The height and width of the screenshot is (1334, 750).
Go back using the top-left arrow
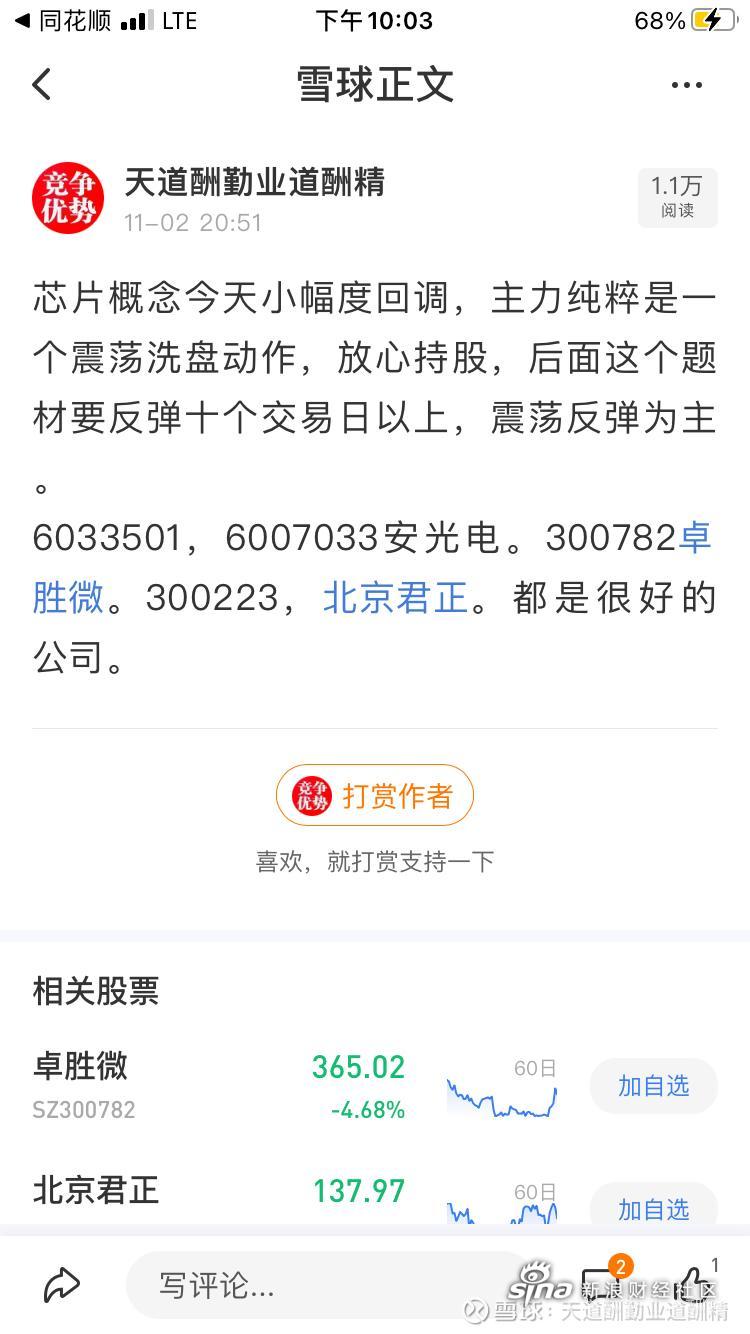coord(41,85)
